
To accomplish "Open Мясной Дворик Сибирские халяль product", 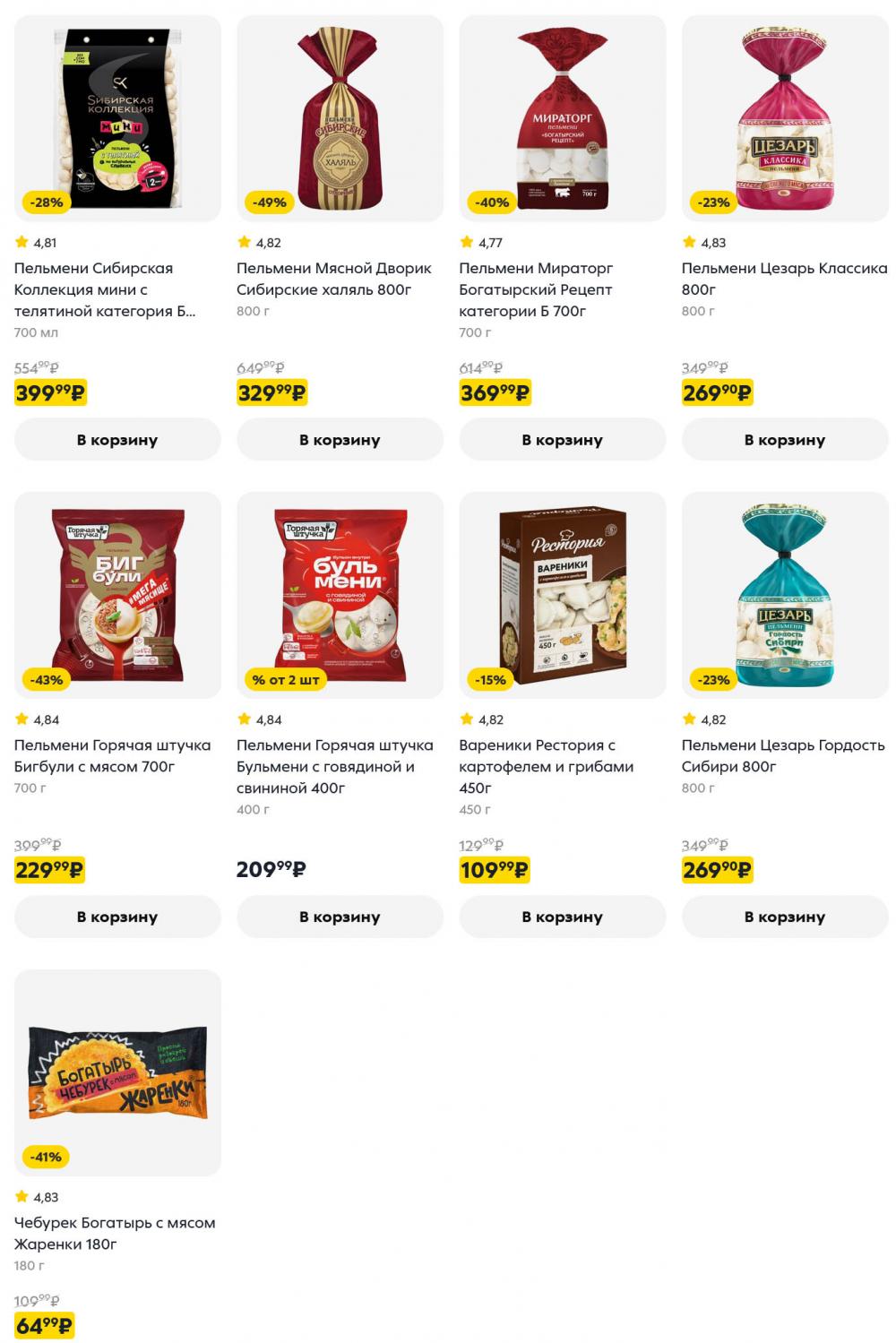I will click(340, 119).
